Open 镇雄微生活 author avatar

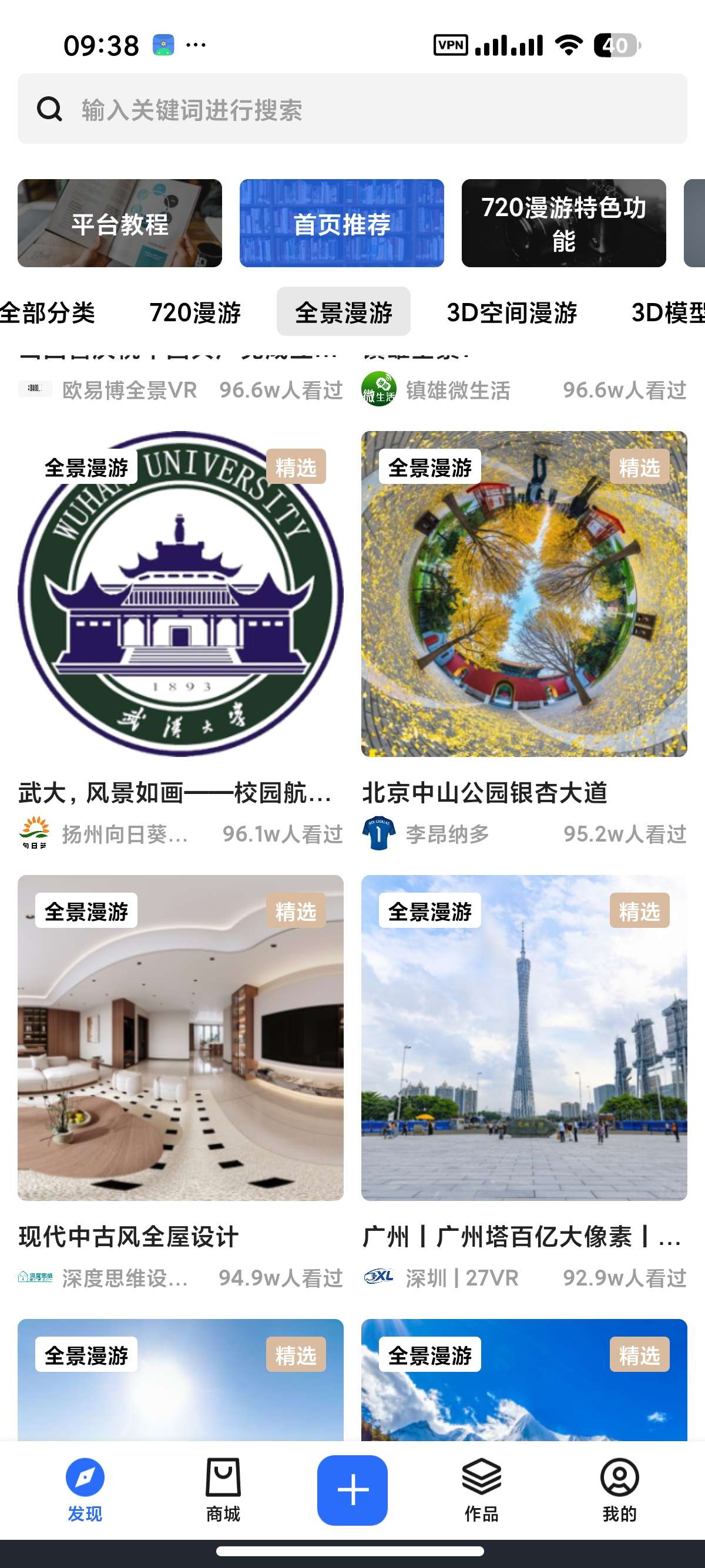[377, 390]
